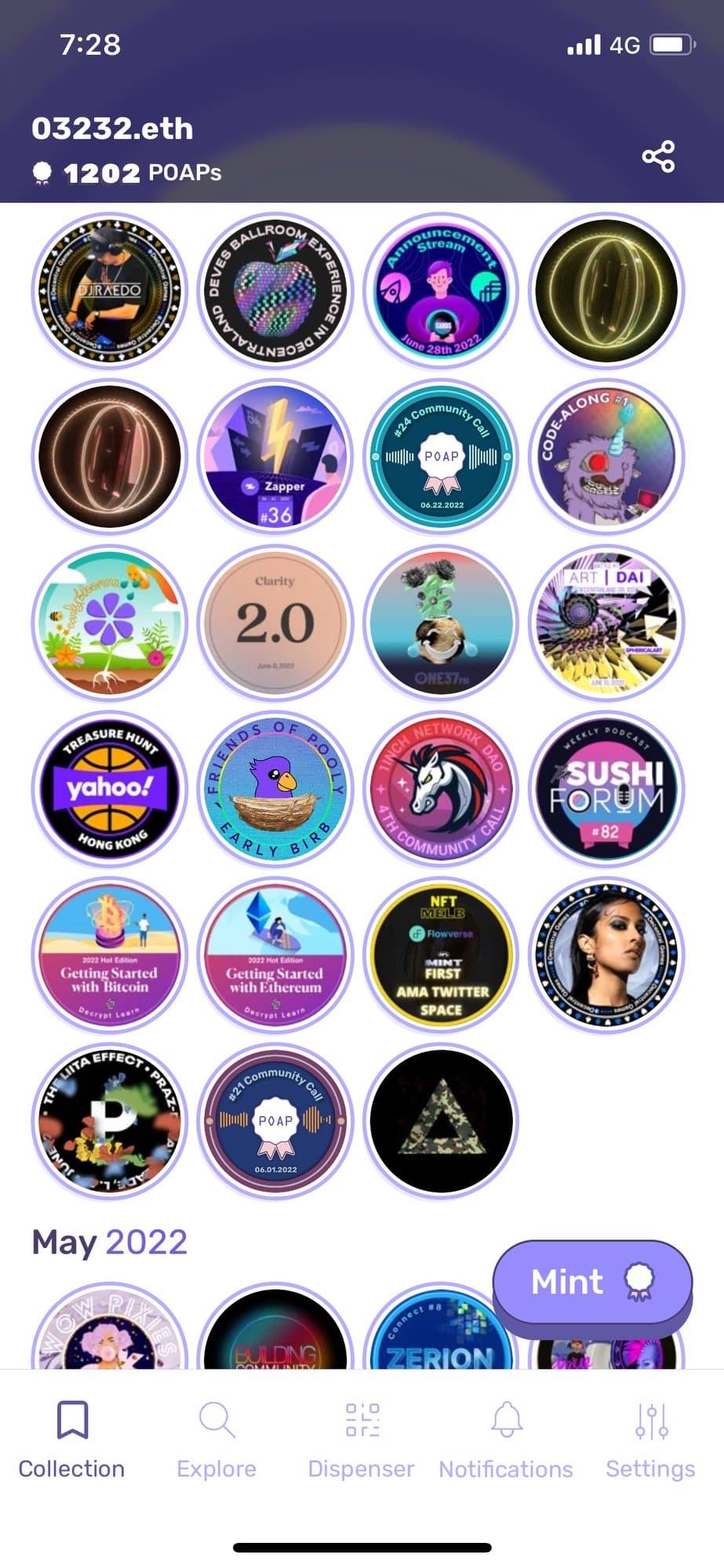Screen dimensions: 724x1568
Task: Open the Getting Started with Bitcoin POAP
Action: [x=110, y=955]
